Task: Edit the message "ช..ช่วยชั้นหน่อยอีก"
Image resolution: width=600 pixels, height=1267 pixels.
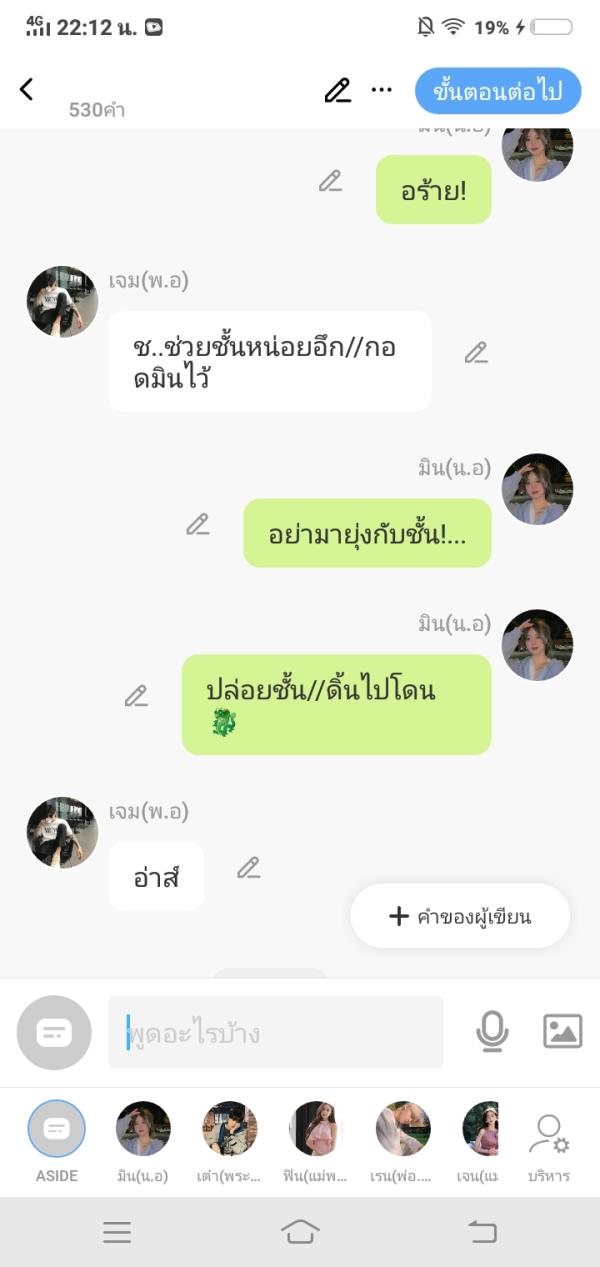Action: click(476, 352)
